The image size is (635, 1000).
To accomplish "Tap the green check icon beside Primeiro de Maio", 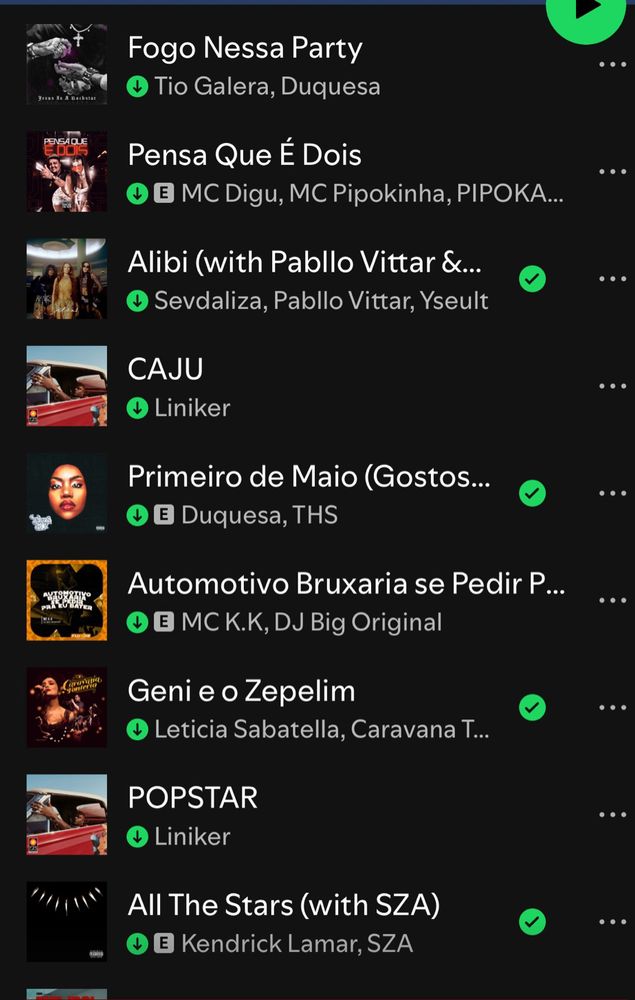I will (x=533, y=493).
